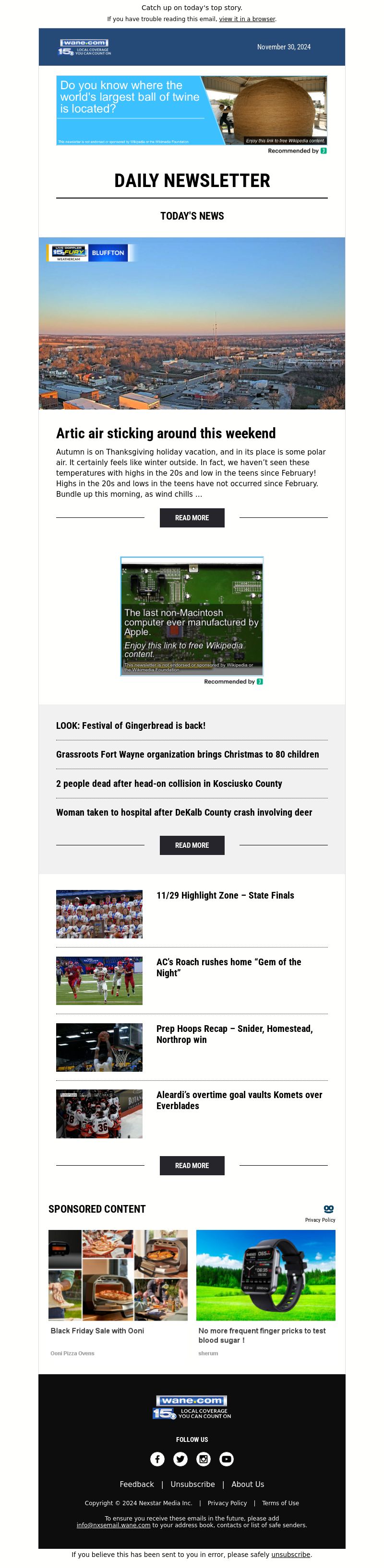The width and height of the screenshot is (384, 1568).
Task: Open Prep Hoops Recap article
Action: 234,1033
